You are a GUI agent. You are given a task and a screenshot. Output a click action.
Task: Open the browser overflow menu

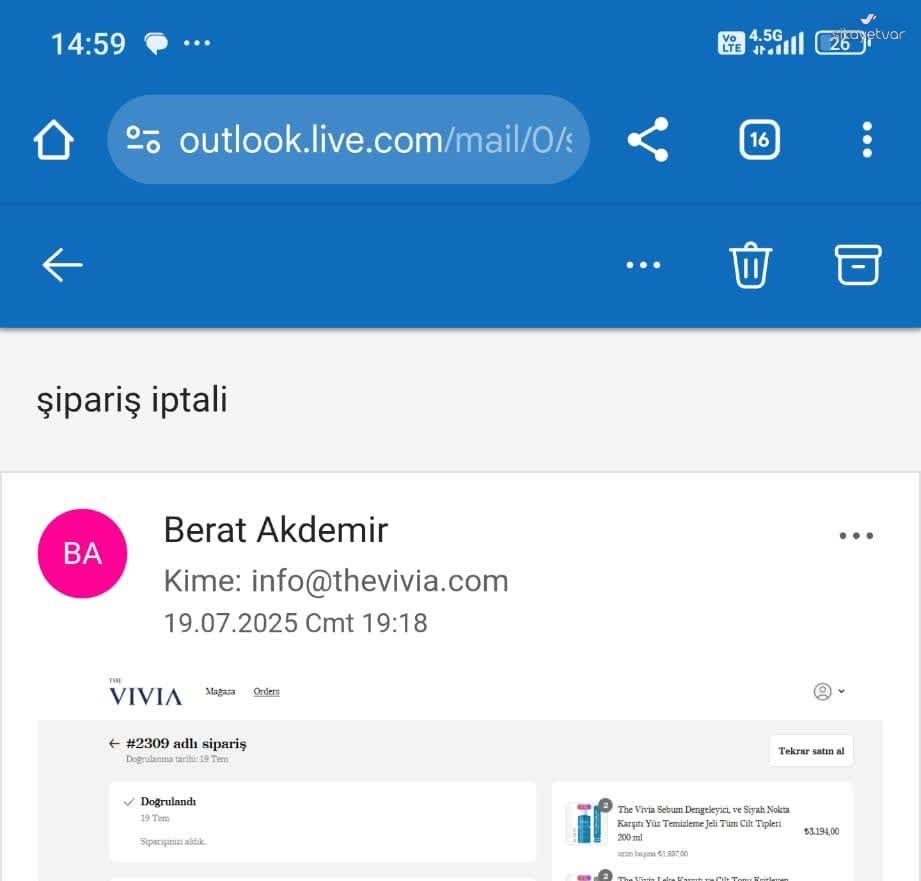point(866,140)
